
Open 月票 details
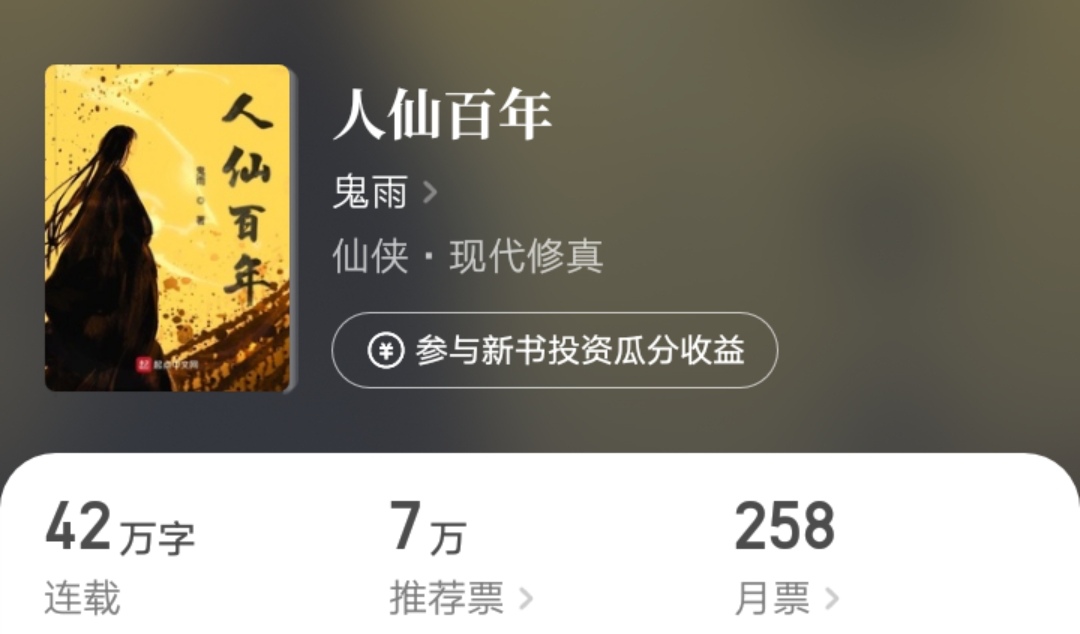click(786, 599)
